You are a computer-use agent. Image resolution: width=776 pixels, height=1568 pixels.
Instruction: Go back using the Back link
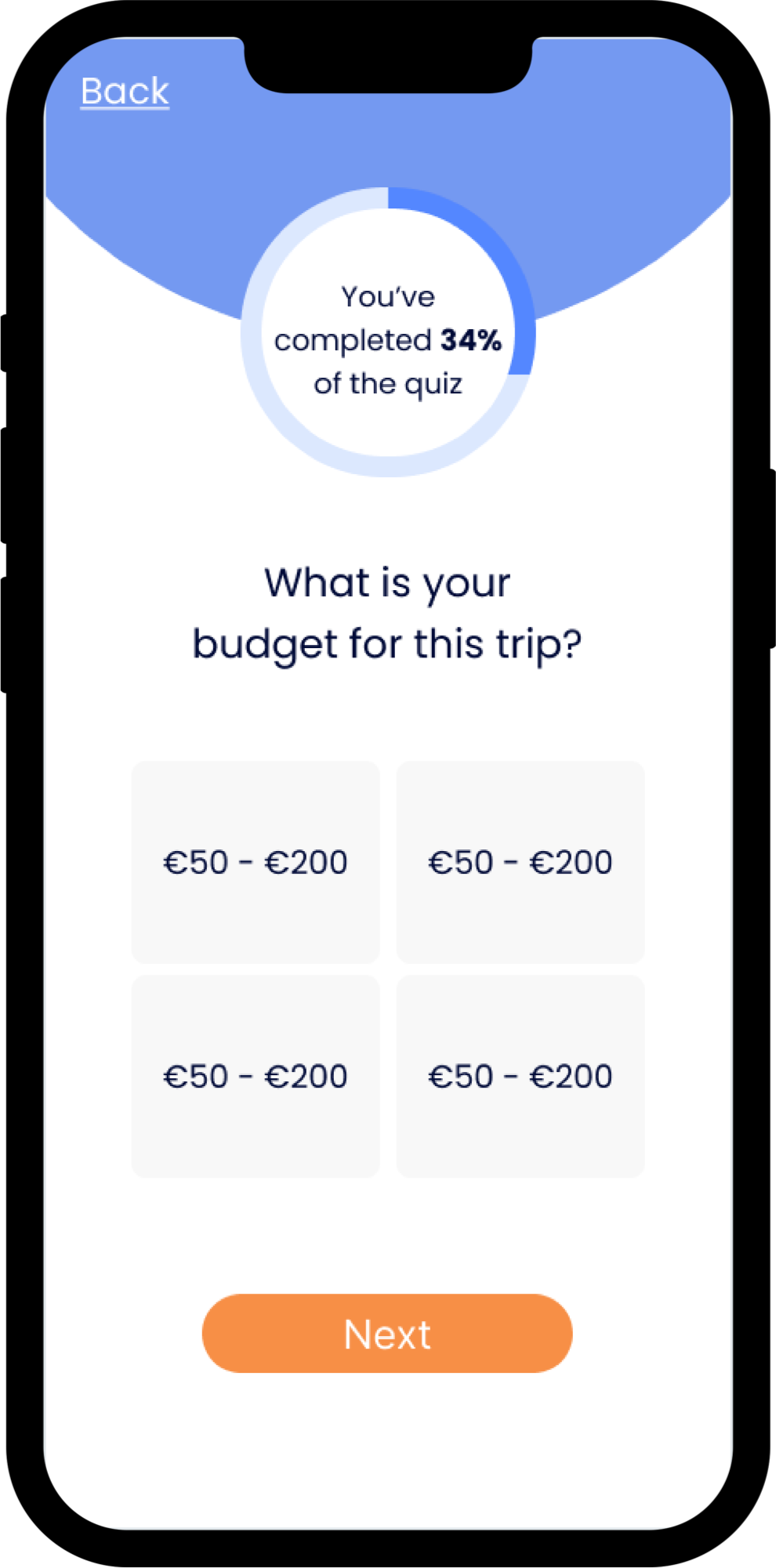click(x=125, y=92)
